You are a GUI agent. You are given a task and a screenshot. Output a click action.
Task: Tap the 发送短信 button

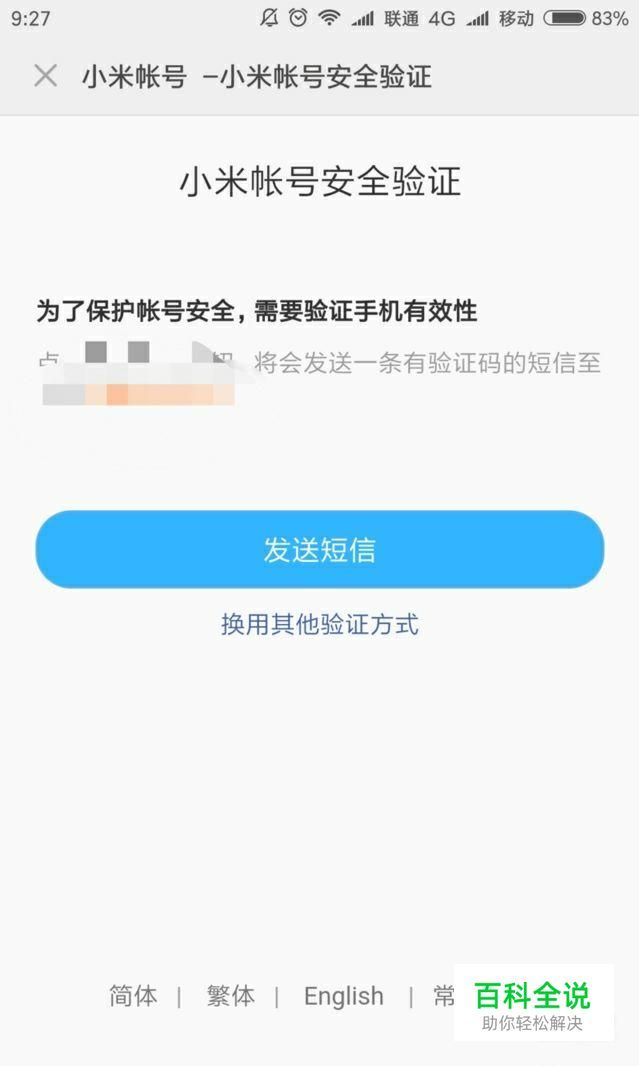[x=320, y=549]
